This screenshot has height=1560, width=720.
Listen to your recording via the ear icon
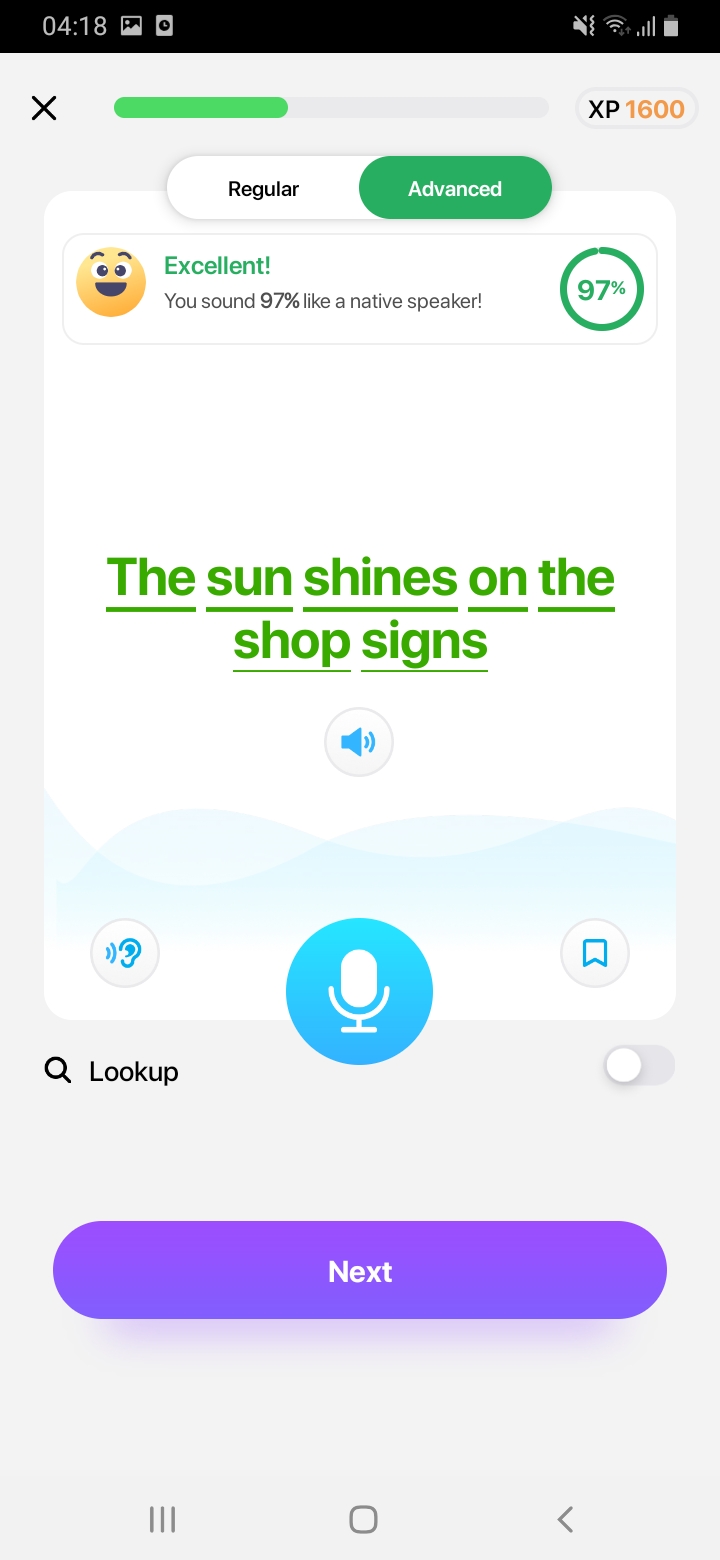coord(125,953)
